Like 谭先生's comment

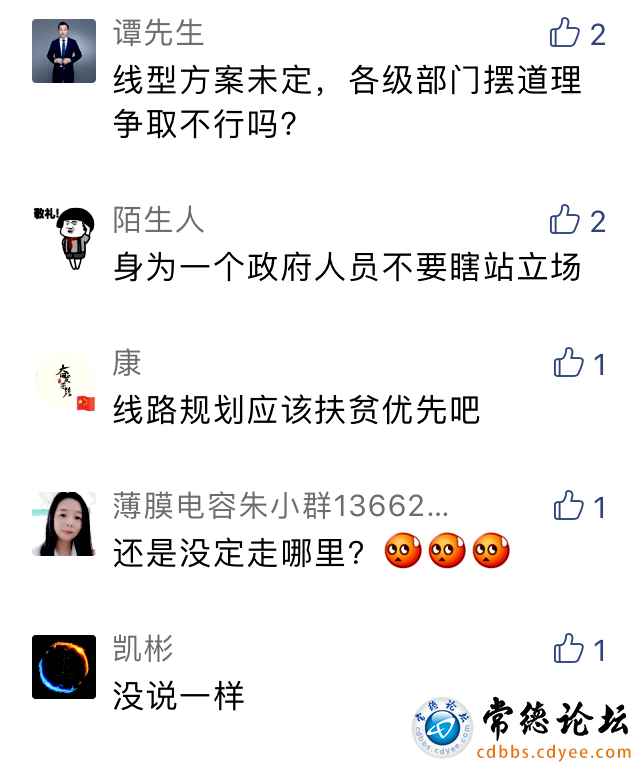pyautogui.click(x=565, y=34)
